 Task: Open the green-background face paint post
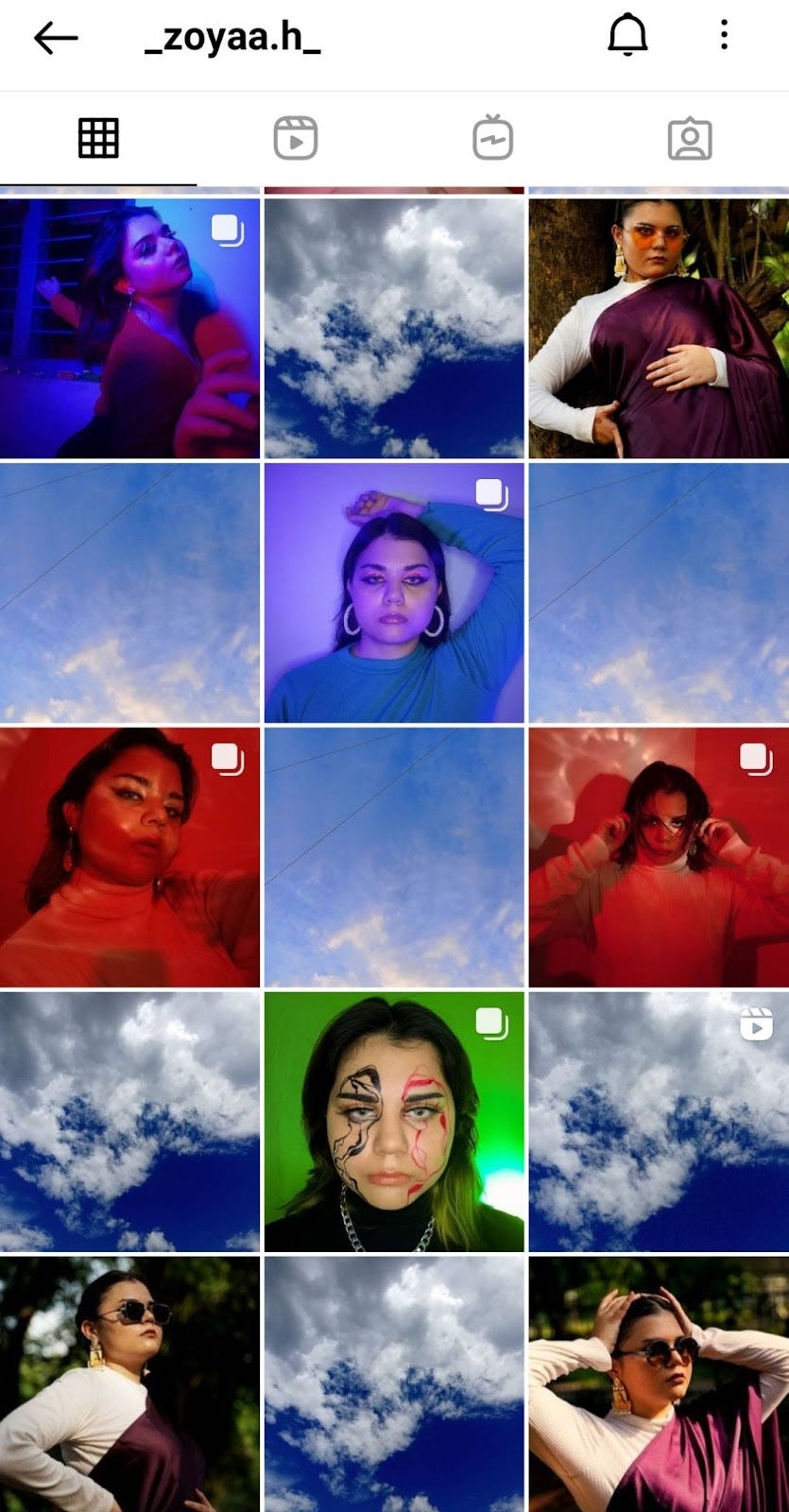[x=394, y=1122]
